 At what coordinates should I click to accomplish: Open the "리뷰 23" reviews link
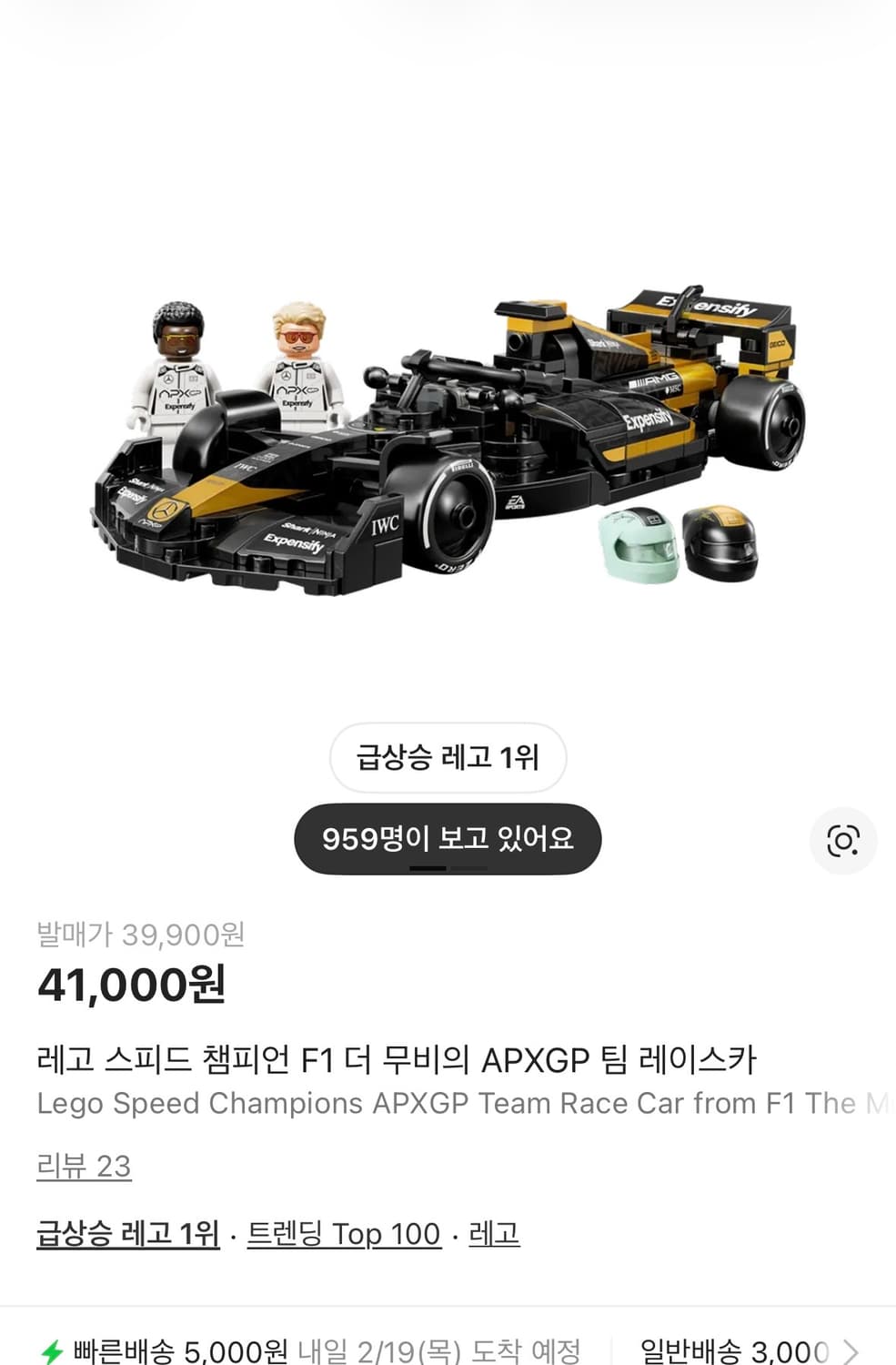(84, 1166)
